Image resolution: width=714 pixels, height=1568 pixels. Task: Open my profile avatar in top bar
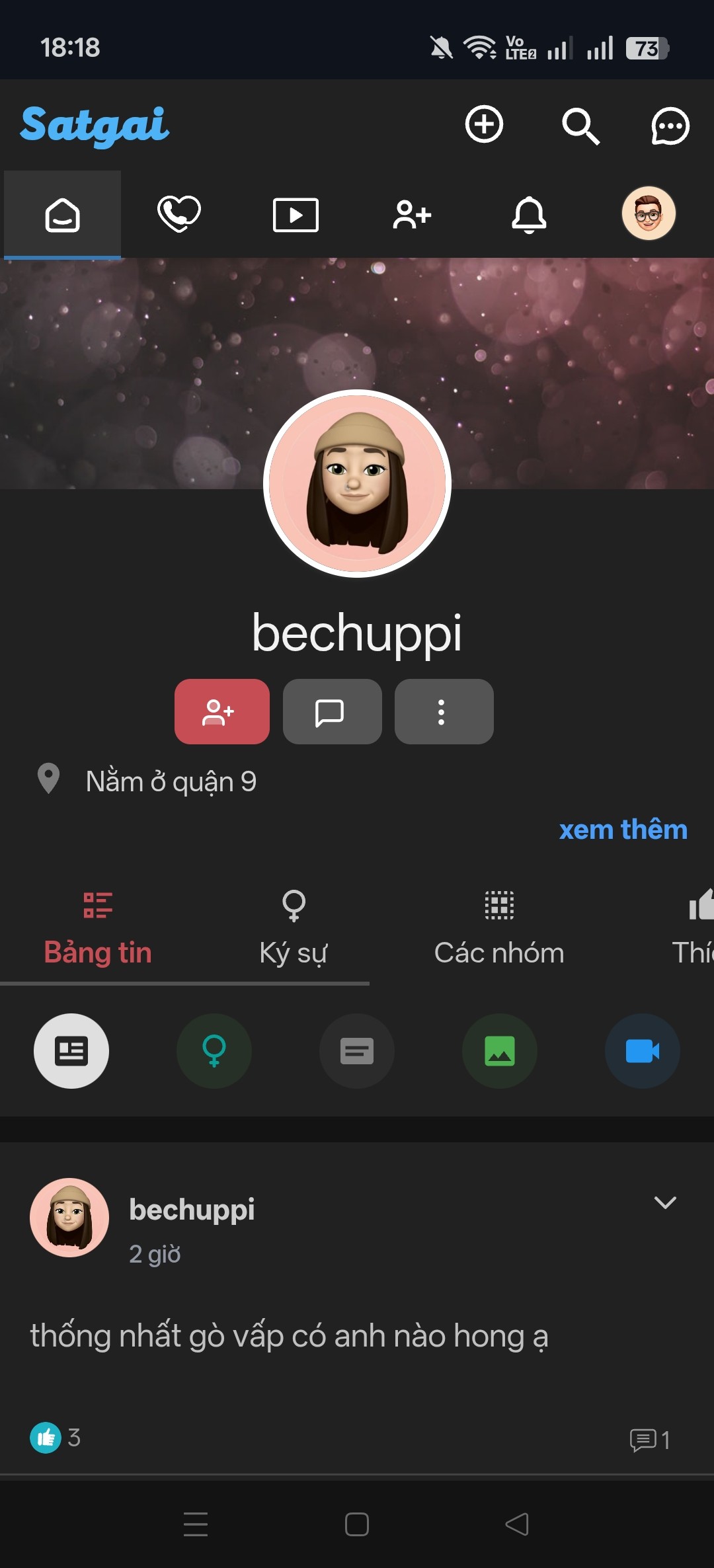(x=649, y=214)
